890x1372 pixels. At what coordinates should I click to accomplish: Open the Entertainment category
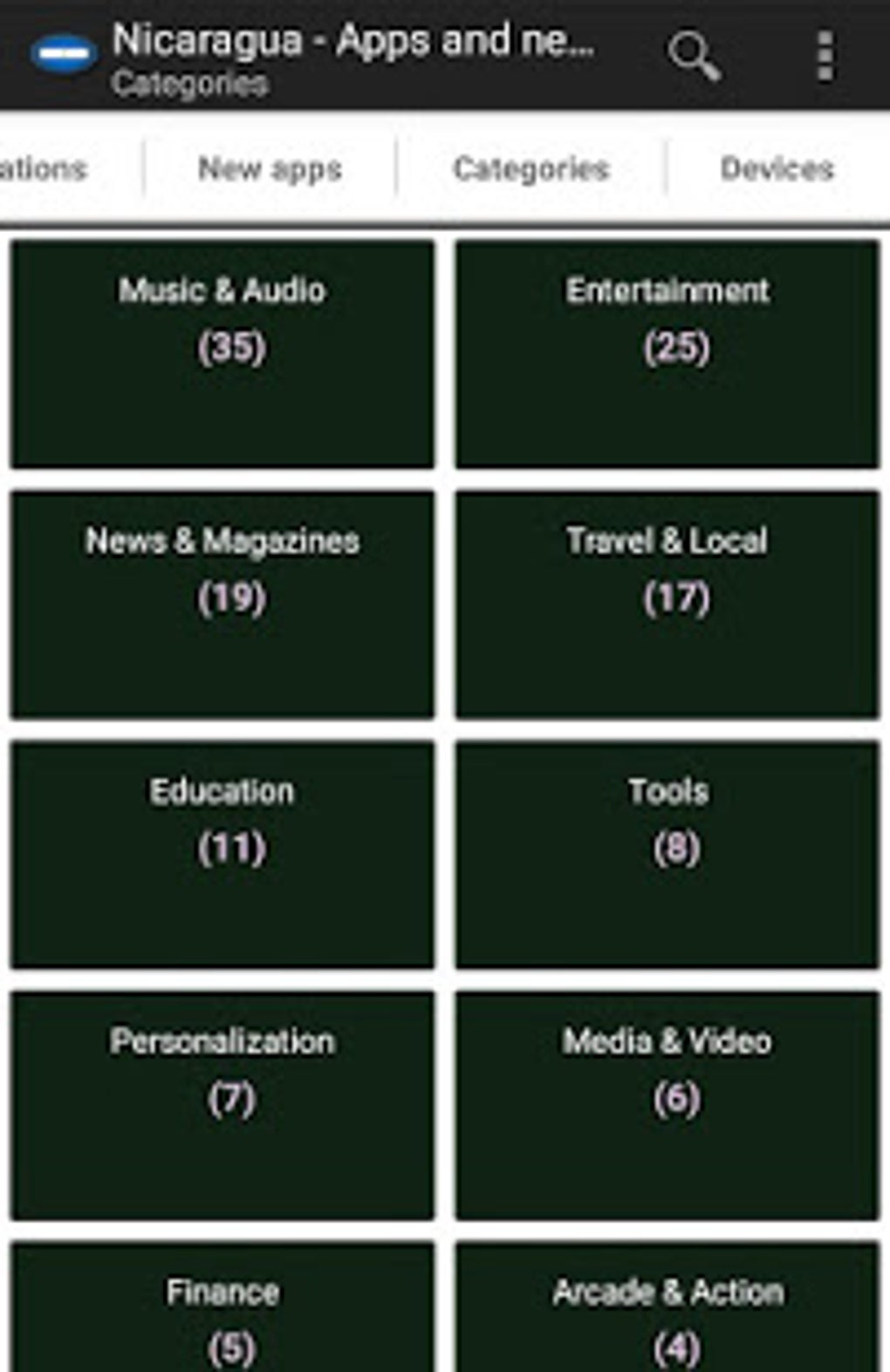(667, 353)
